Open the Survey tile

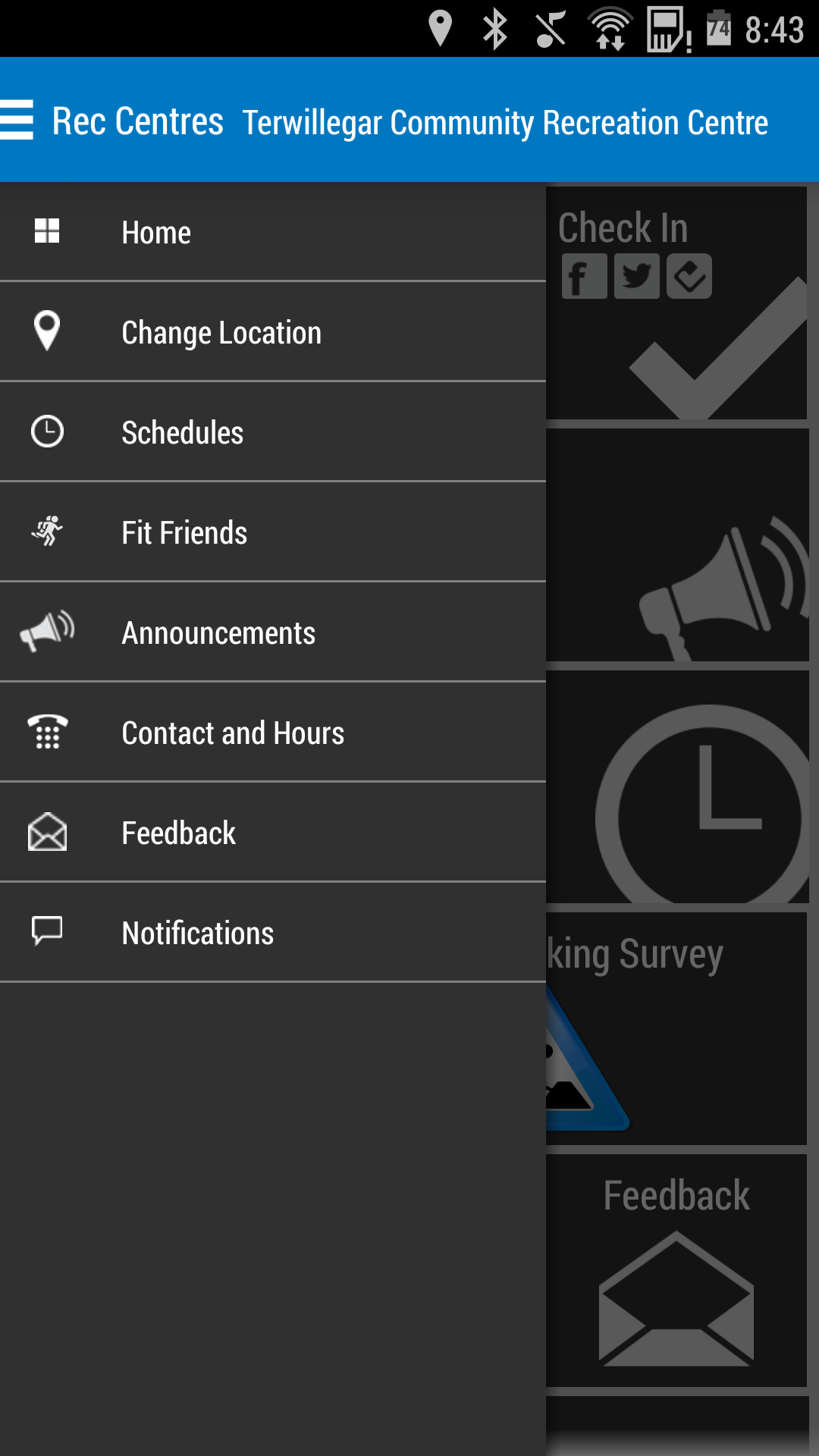point(676,1028)
